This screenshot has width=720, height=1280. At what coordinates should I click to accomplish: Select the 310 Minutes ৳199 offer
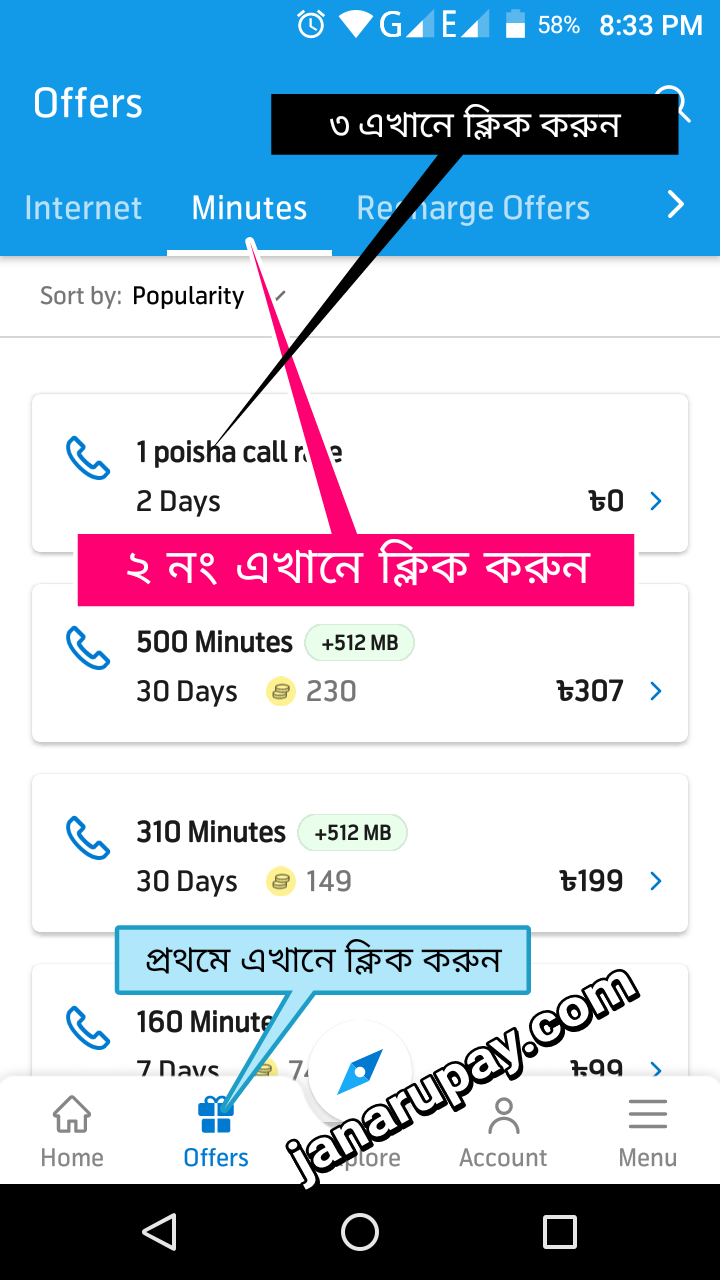tap(360, 853)
